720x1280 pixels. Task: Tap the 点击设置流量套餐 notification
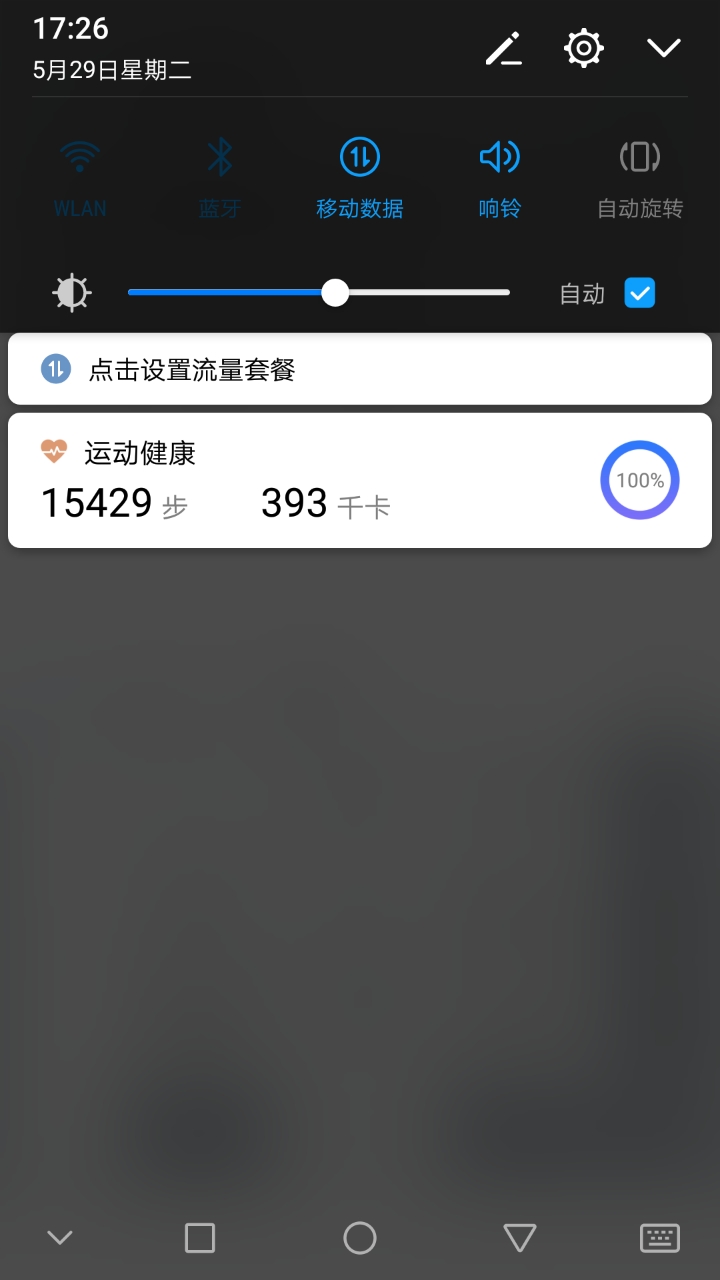(x=358, y=367)
